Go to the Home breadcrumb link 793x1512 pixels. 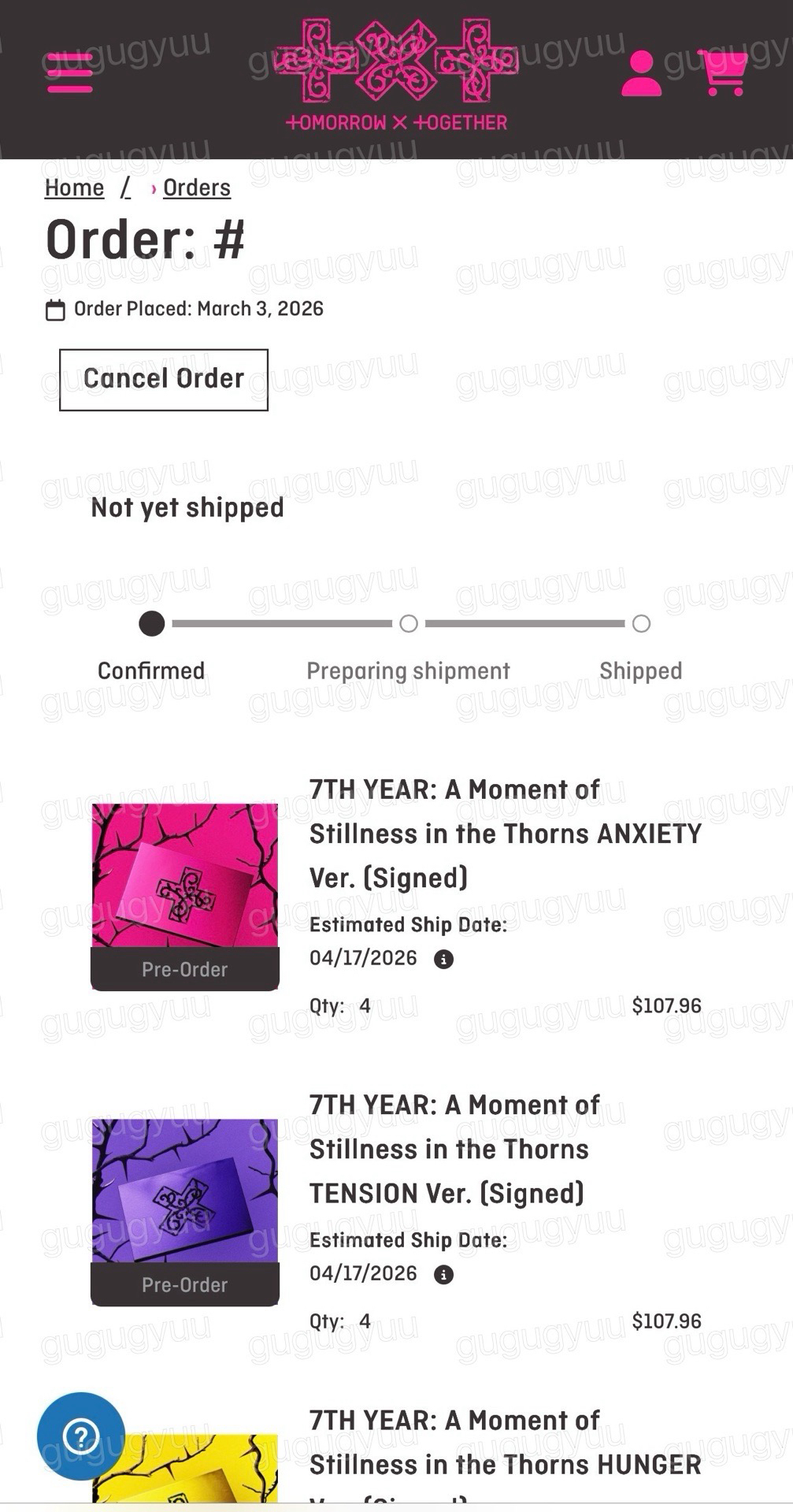coord(74,188)
